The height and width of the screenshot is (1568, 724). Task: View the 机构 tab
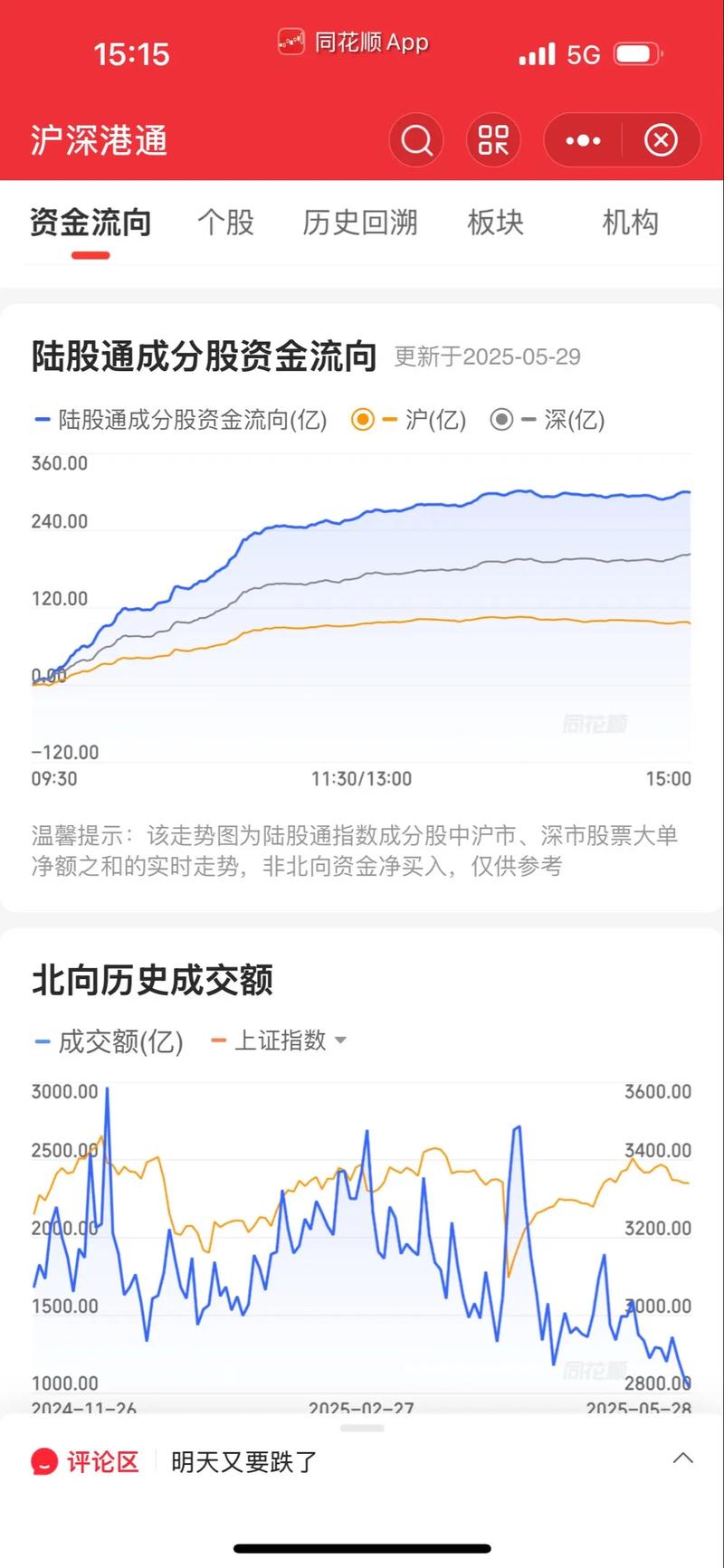(630, 223)
